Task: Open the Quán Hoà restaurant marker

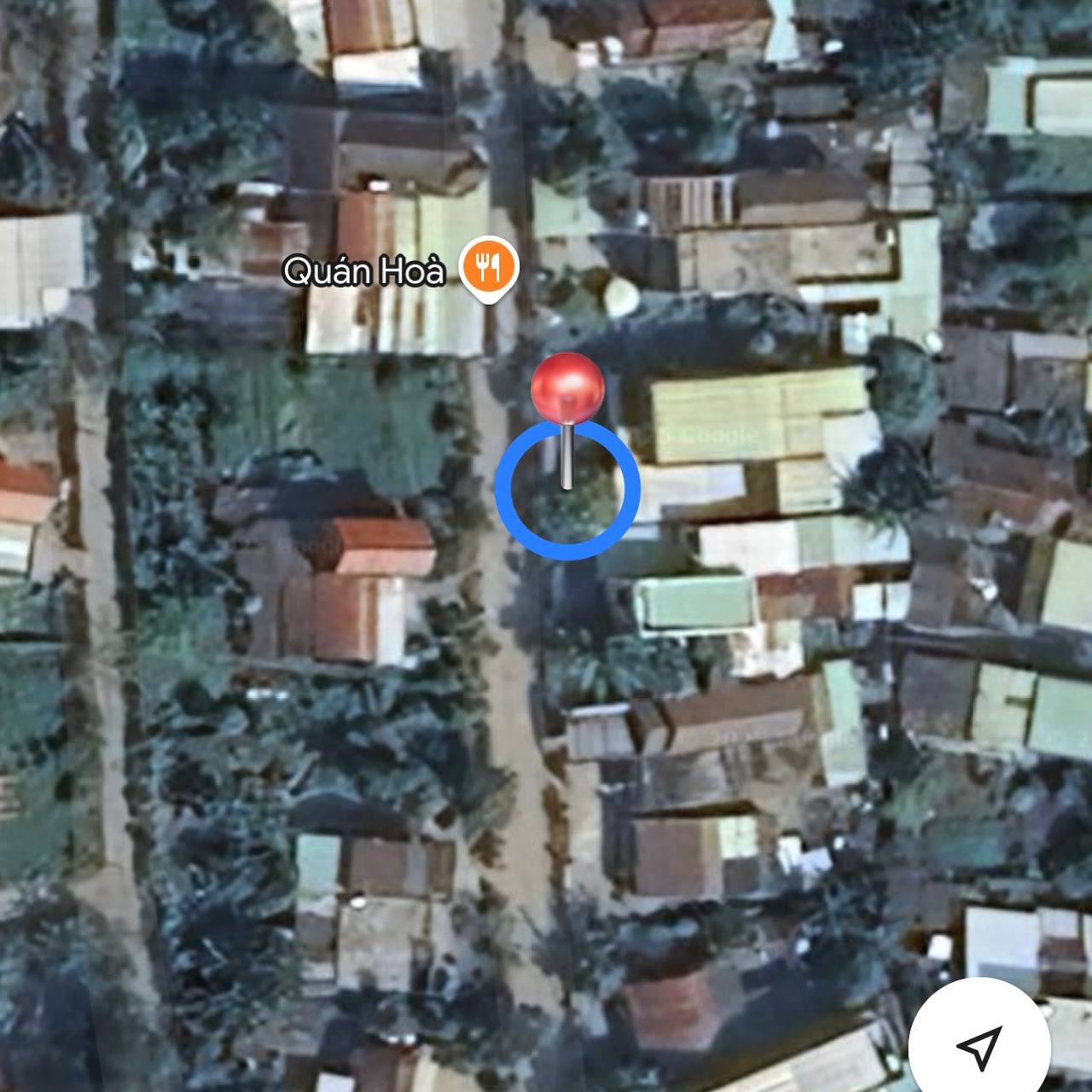Action: (489, 265)
